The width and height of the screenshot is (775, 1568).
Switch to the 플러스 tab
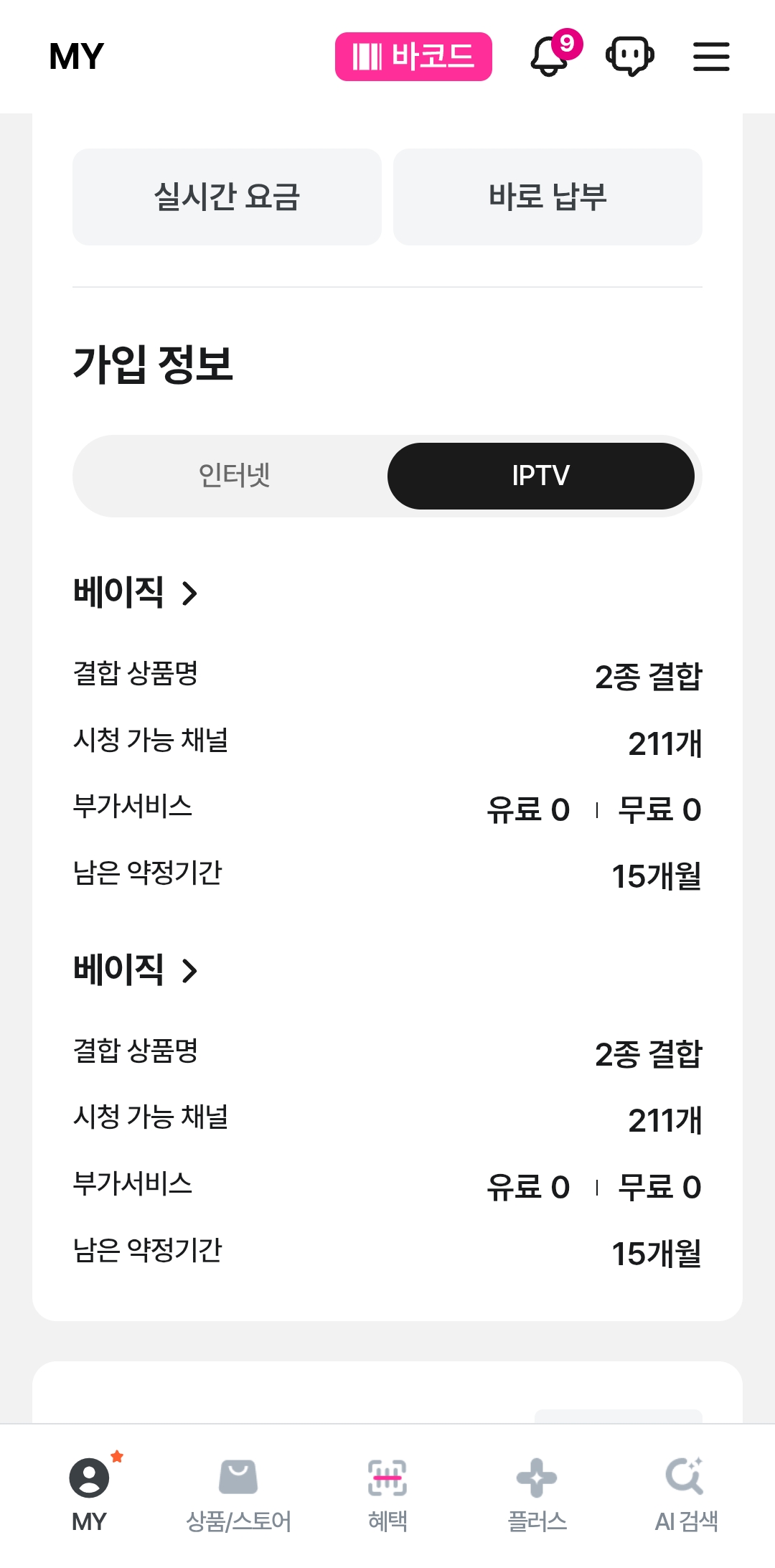pos(537,1496)
